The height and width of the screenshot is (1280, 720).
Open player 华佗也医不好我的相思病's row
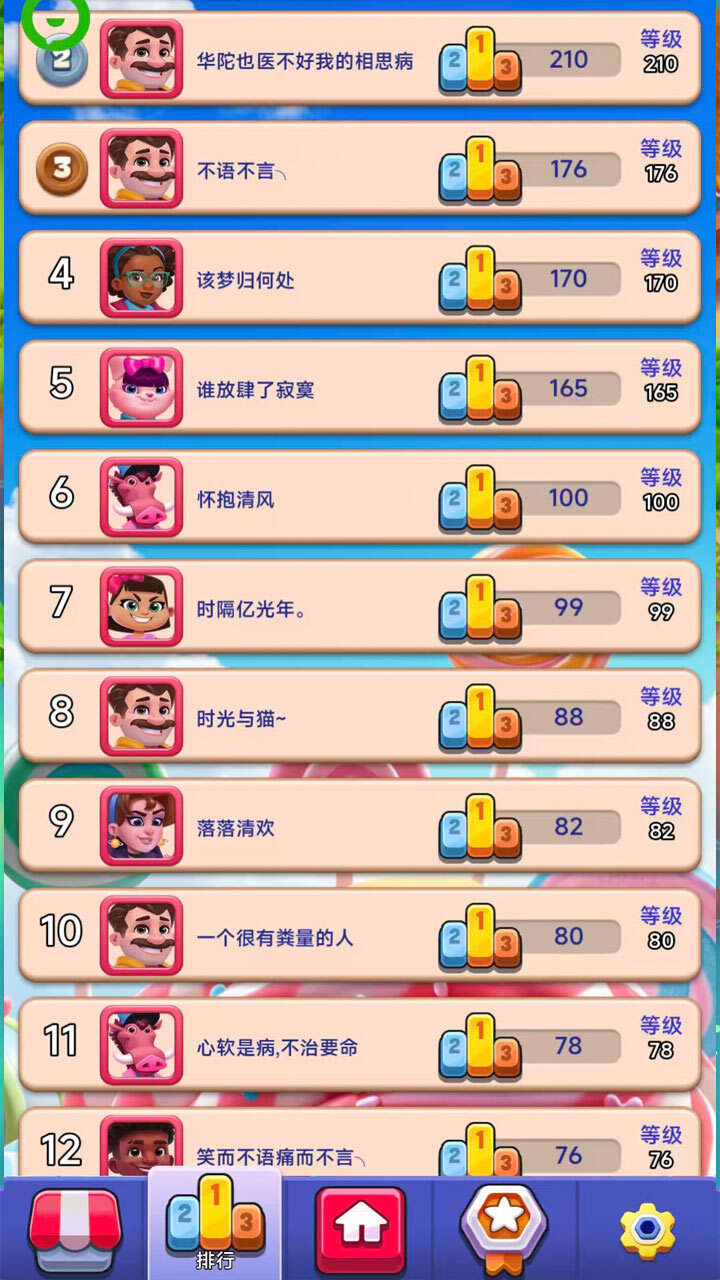point(360,60)
